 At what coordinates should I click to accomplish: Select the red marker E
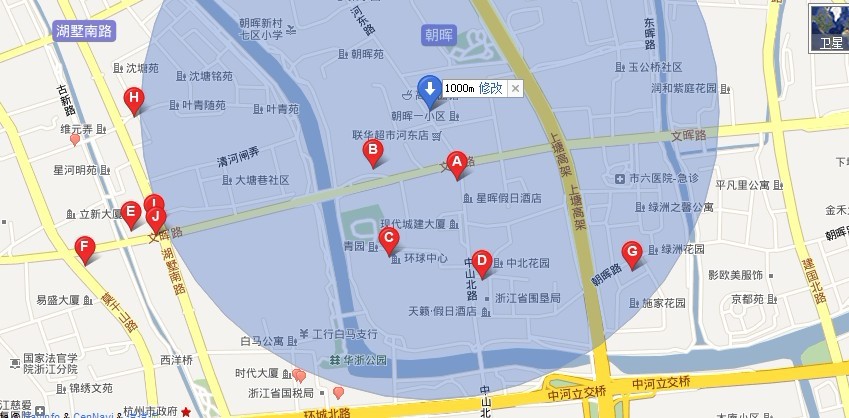click(130, 212)
